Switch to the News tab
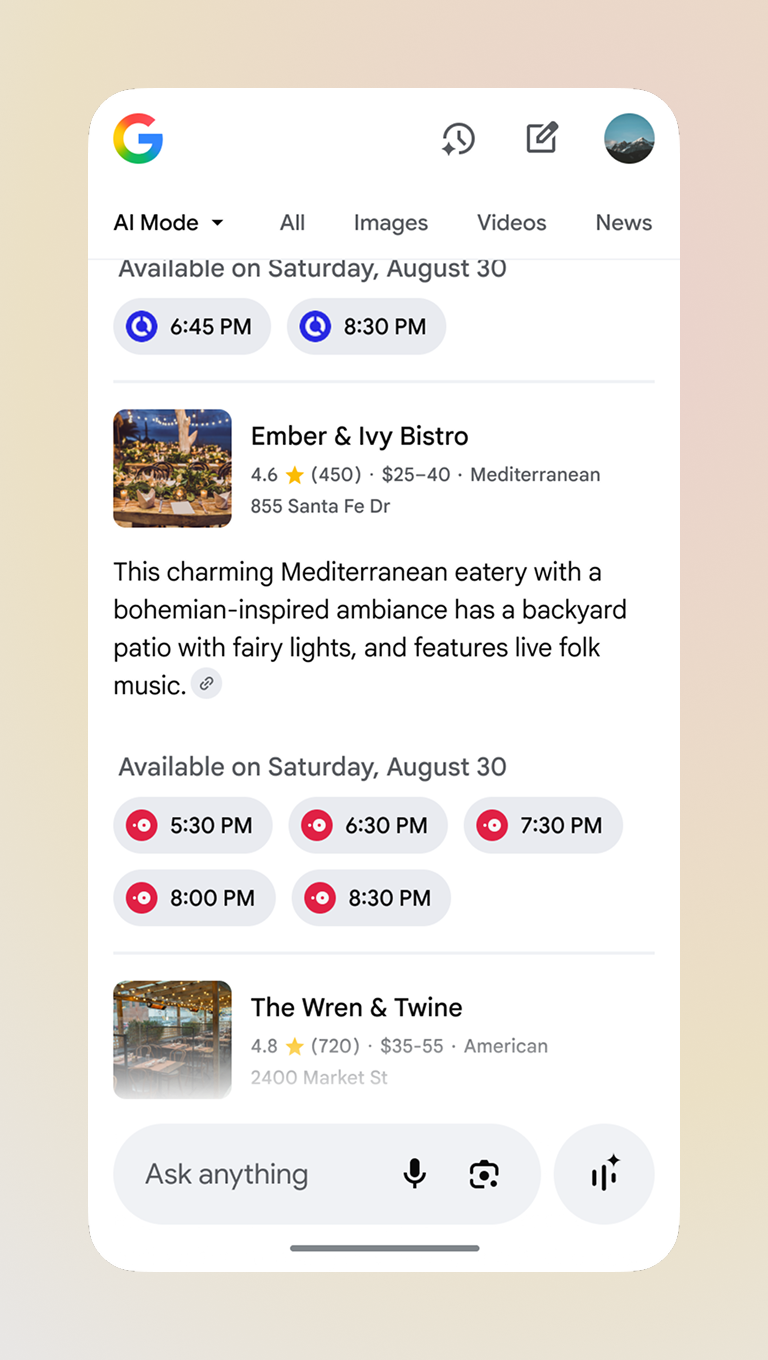This screenshot has height=1360, width=768. (x=623, y=223)
